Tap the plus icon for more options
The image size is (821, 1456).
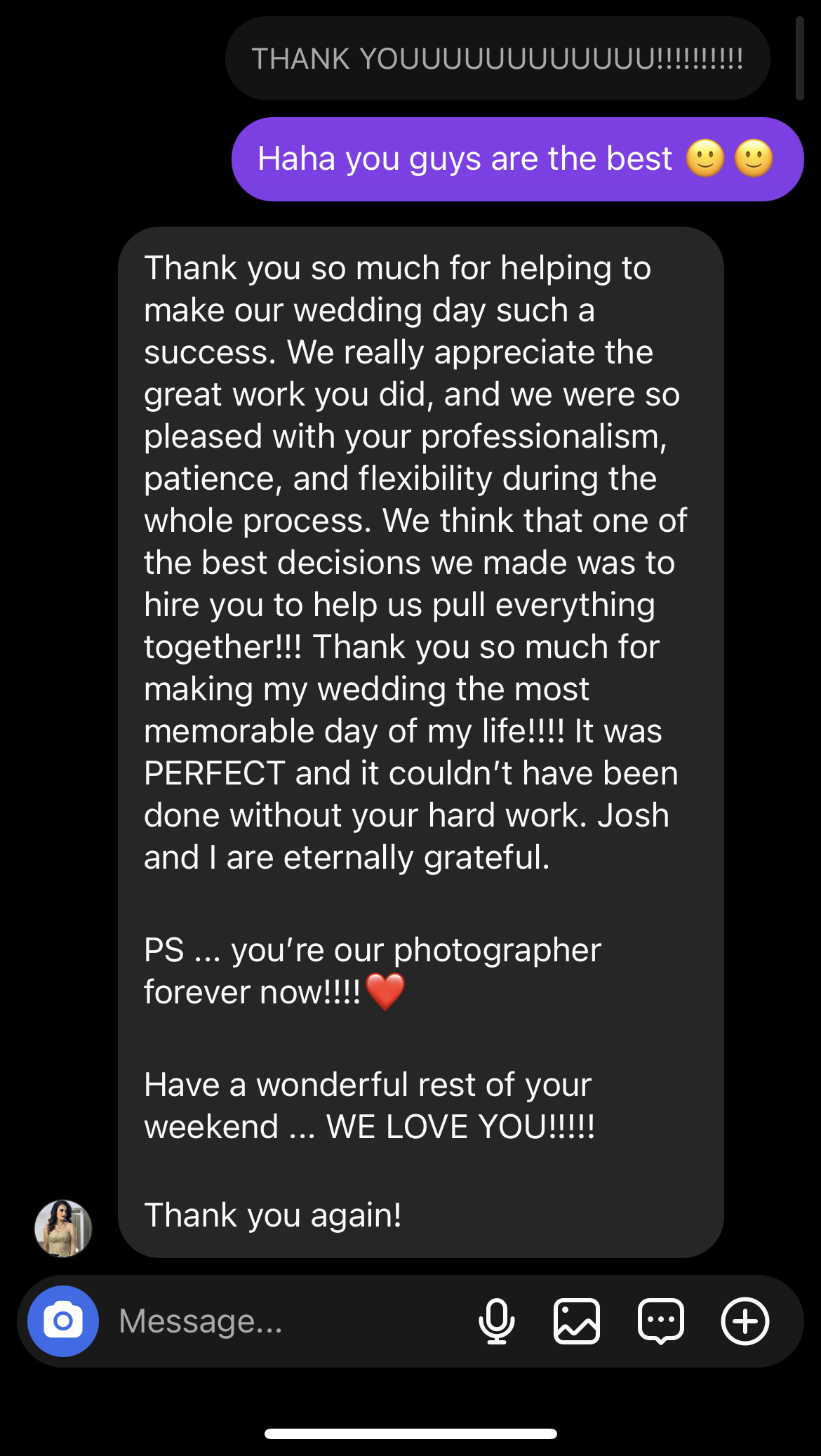coord(745,1321)
